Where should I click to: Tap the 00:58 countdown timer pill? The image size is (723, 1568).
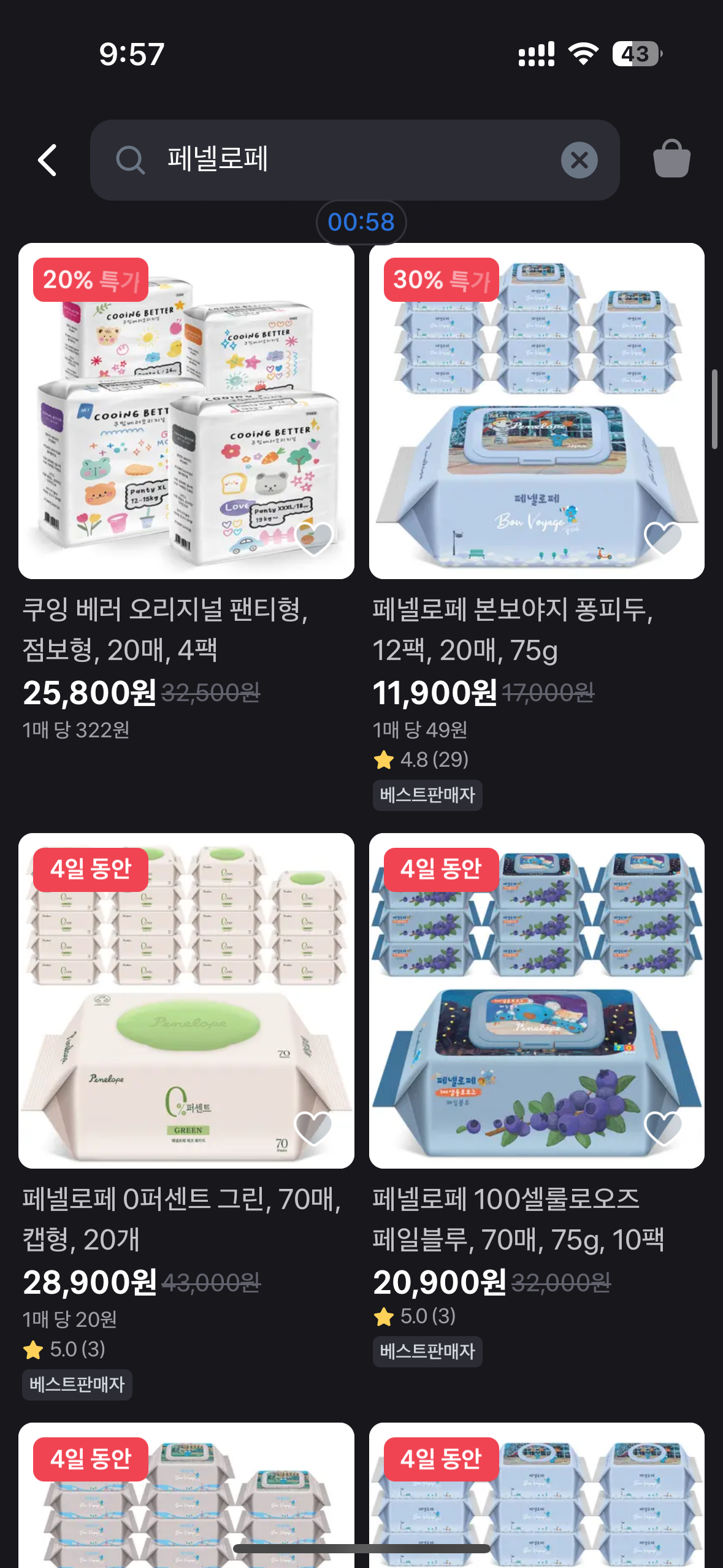(x=361, y=223)
